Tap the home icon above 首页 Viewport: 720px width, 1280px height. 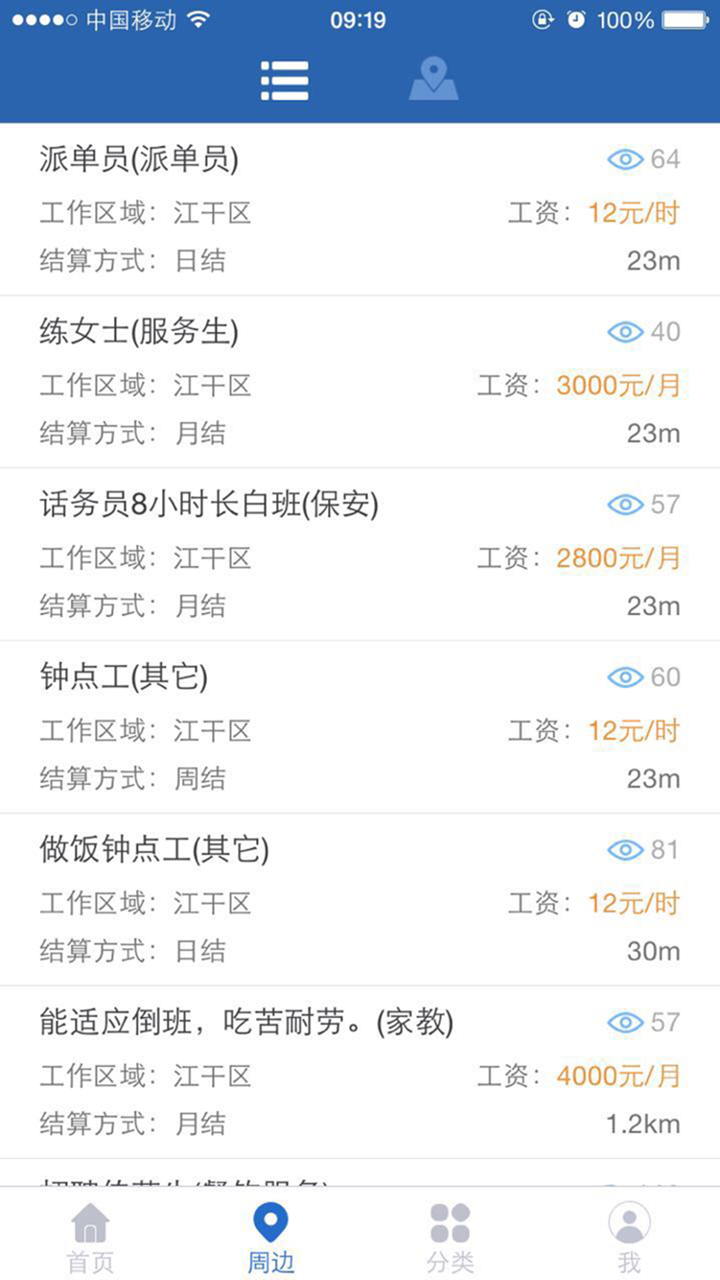pyautogui.click(x=90, y=1220)
